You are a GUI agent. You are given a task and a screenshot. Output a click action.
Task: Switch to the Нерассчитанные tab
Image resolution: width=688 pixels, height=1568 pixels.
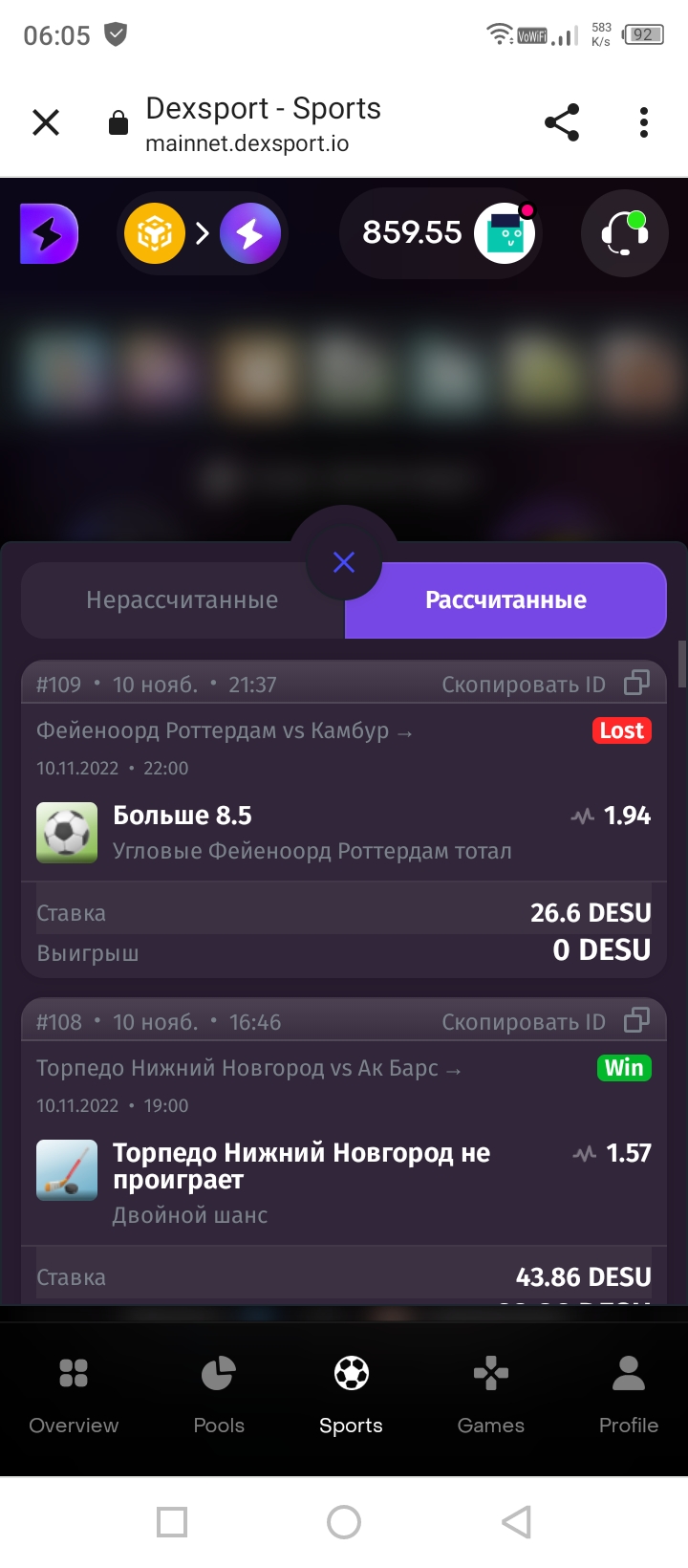pyautogui.click(x=182, y=600)
